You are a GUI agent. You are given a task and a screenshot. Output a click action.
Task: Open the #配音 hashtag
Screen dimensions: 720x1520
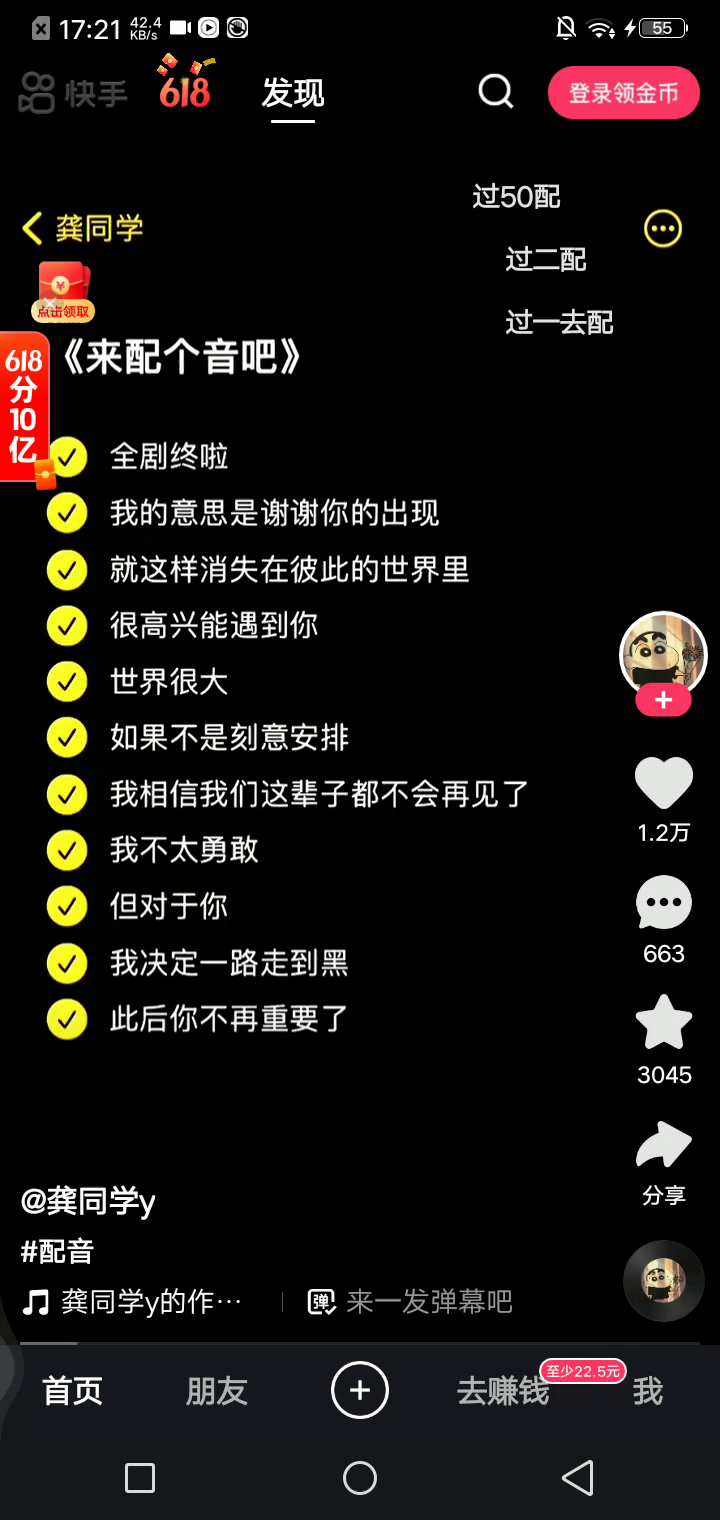[x=57, y=1251]
